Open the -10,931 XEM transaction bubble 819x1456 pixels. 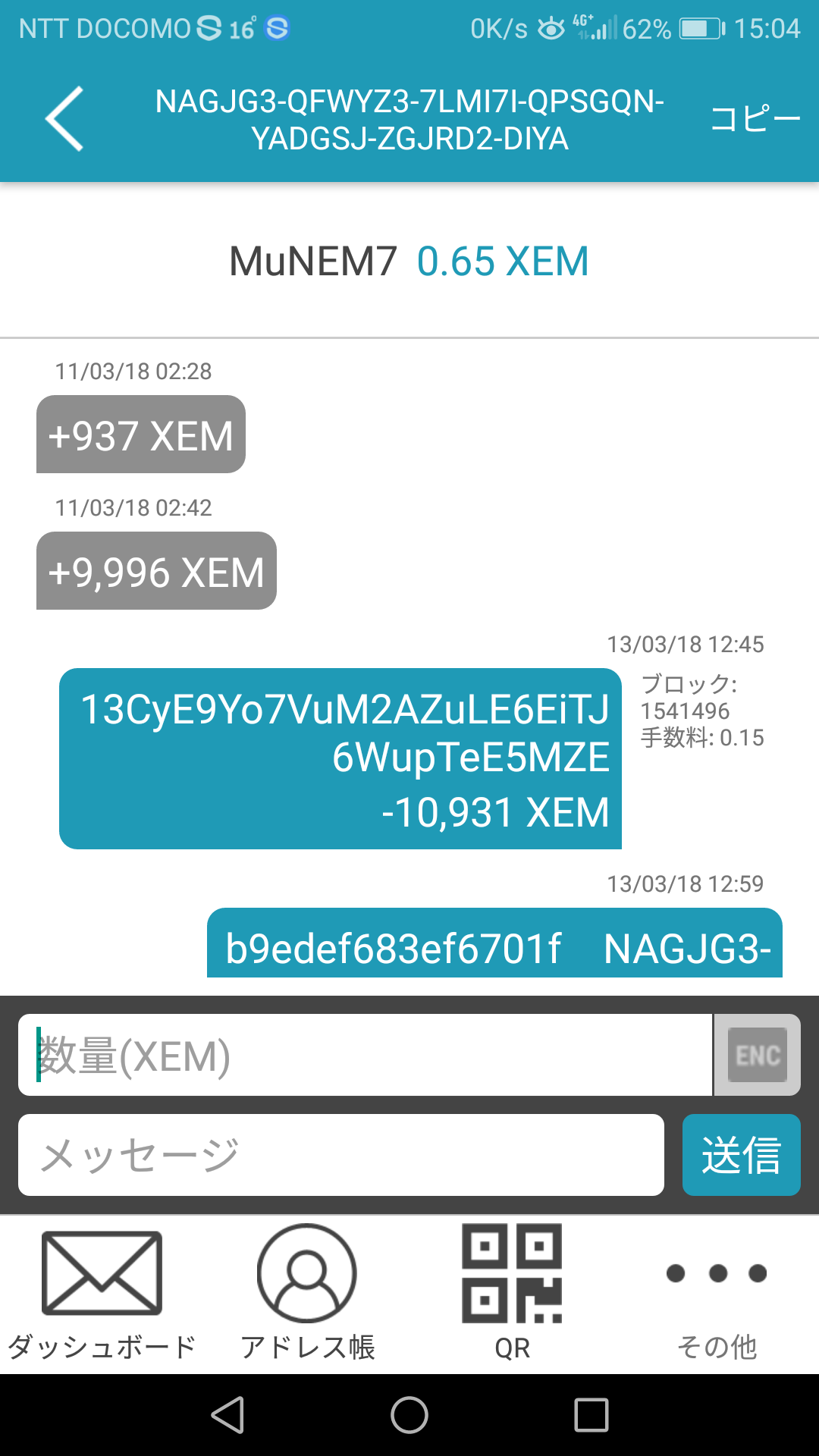tap(340, 758)
